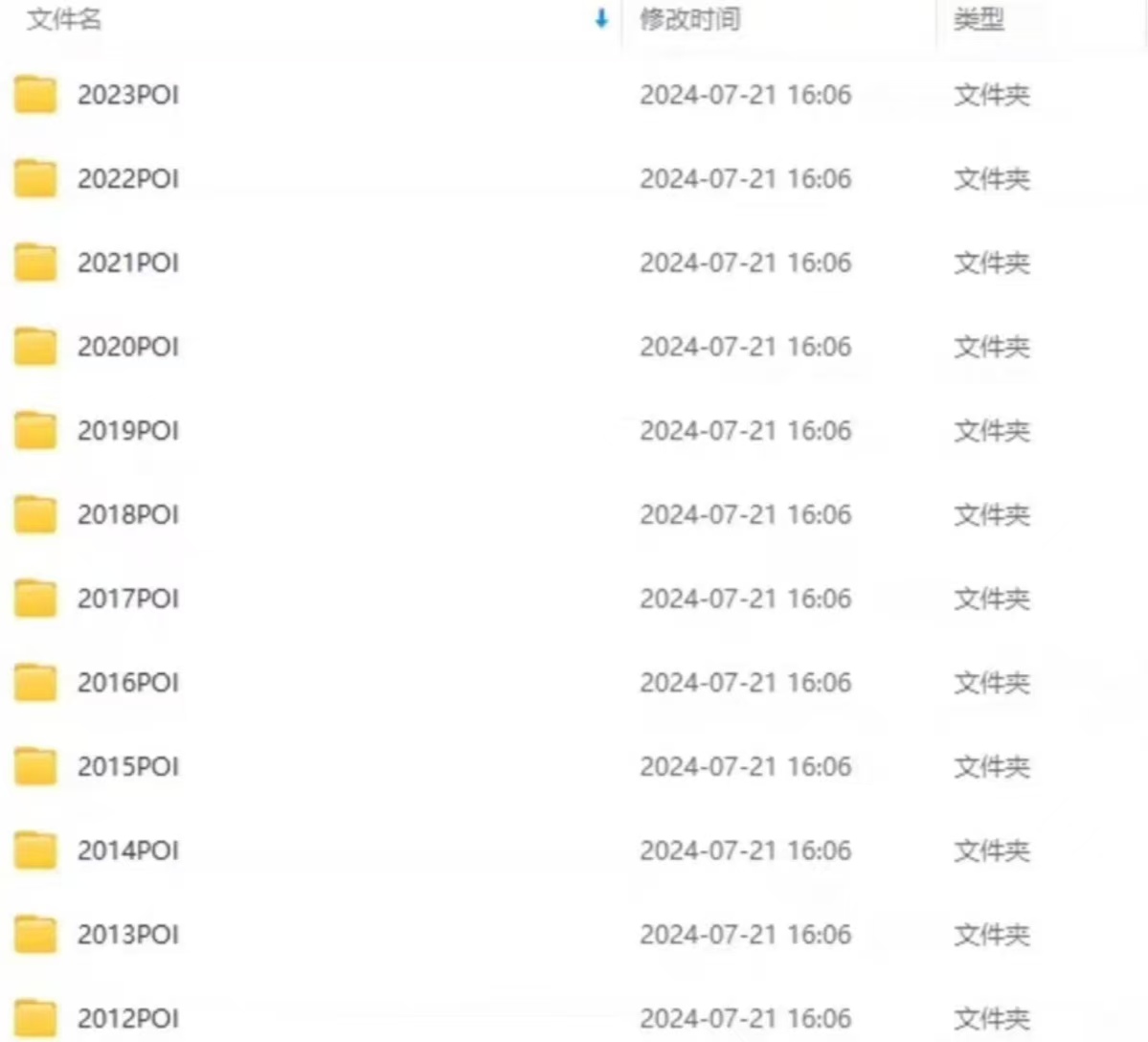Open the 2018POI folder
This screenshot has width=1148, height=1042.
tap(127, 514)
